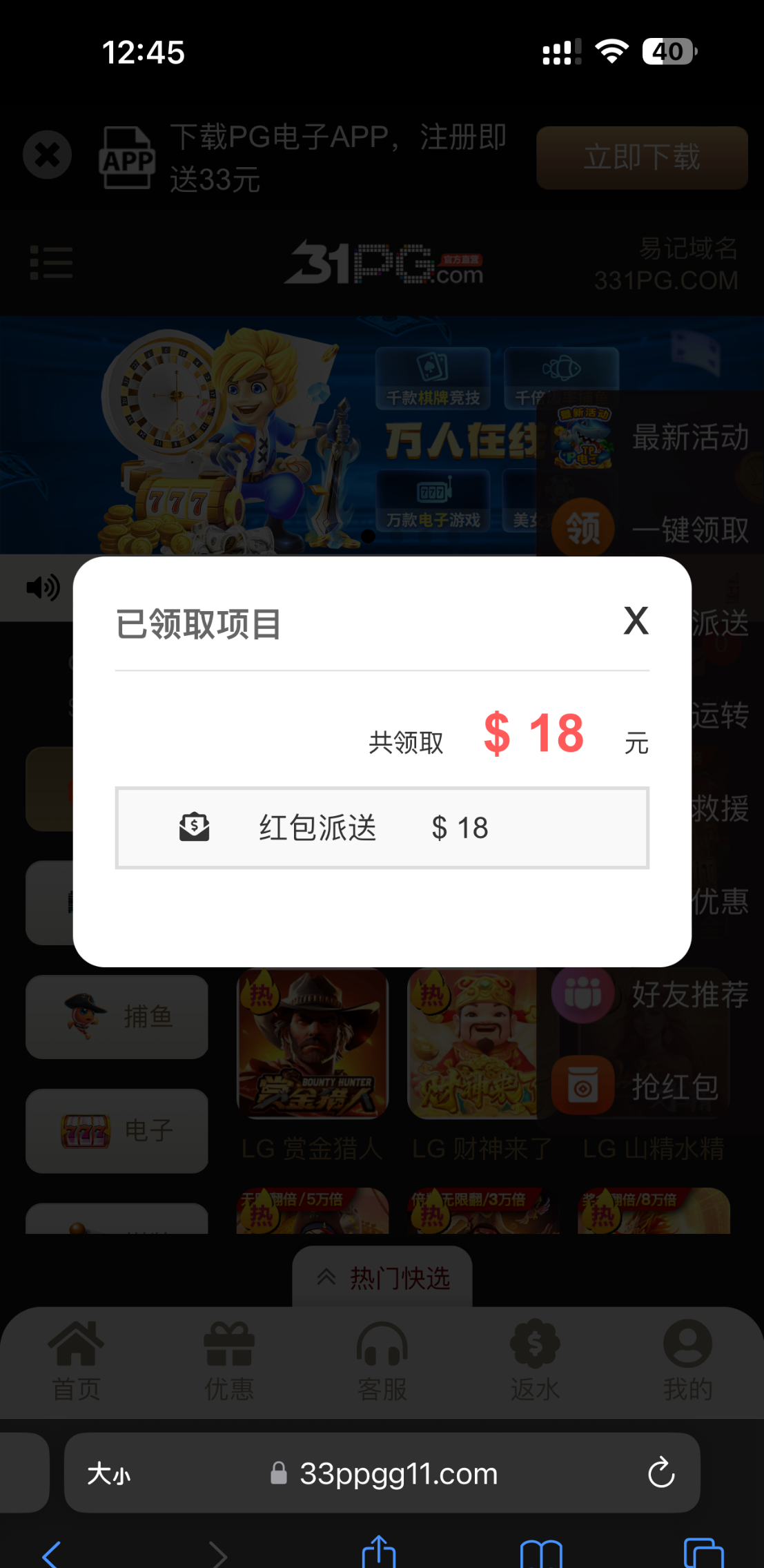Open the LG 财神来了 game

[476, 1044]
